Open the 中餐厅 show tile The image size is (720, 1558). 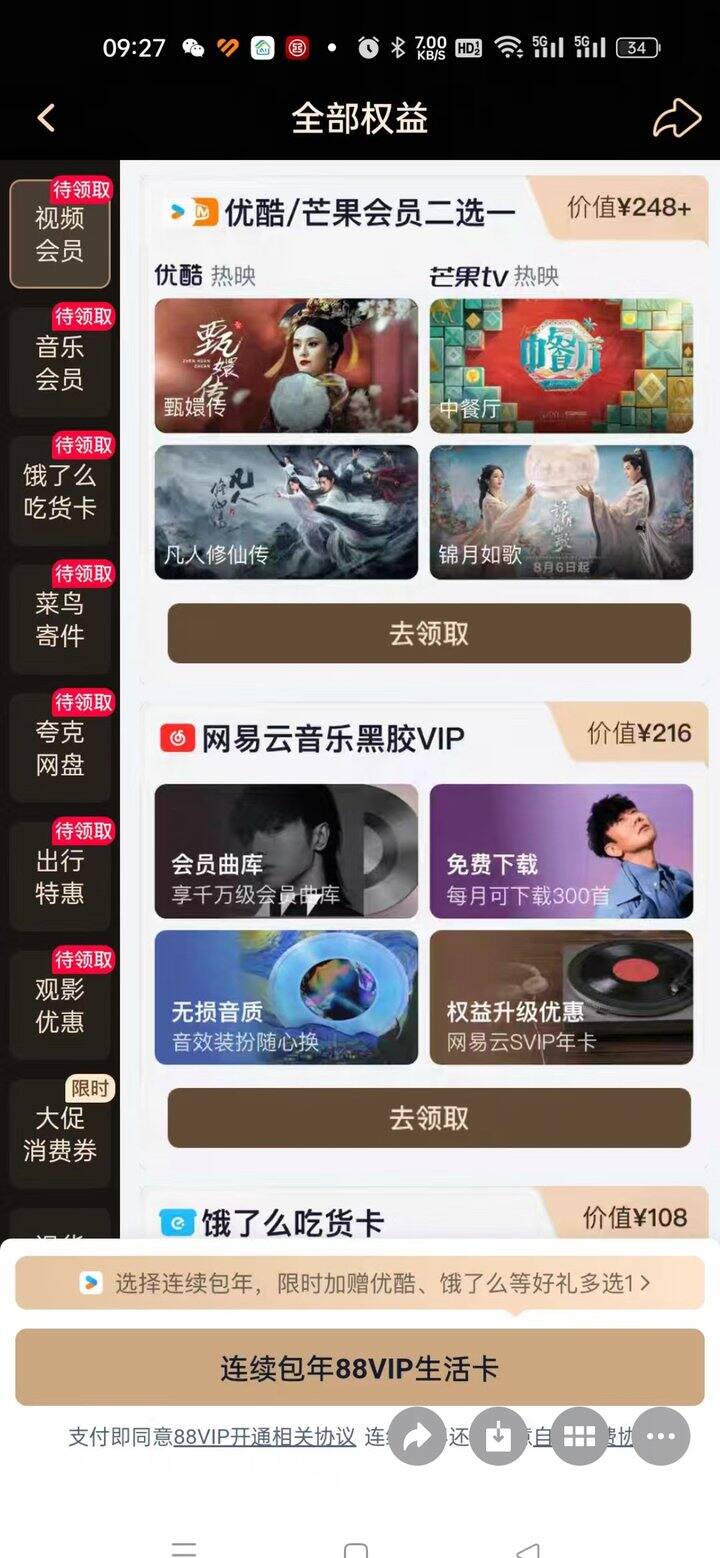click(561, 365)
